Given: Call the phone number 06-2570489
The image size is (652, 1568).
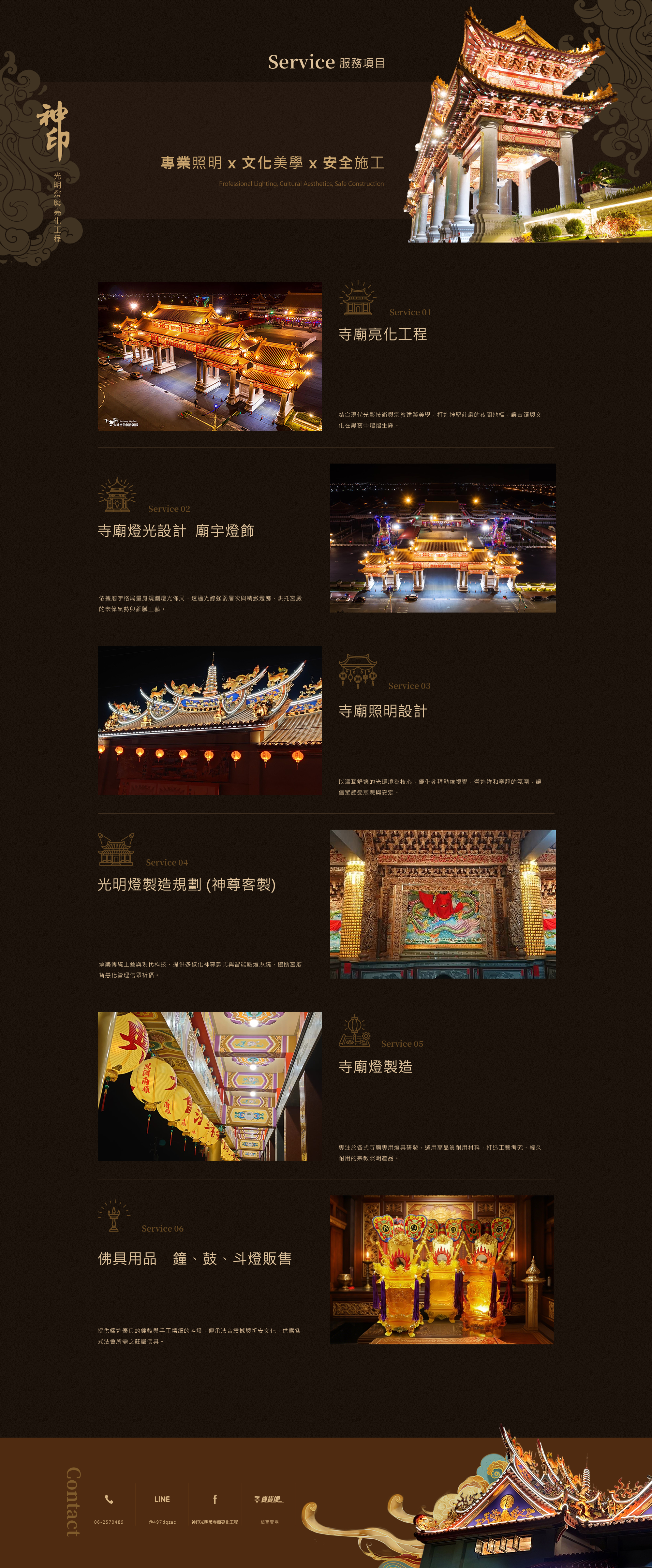Looking at the screenshot, I should [x=108, y=1506].
